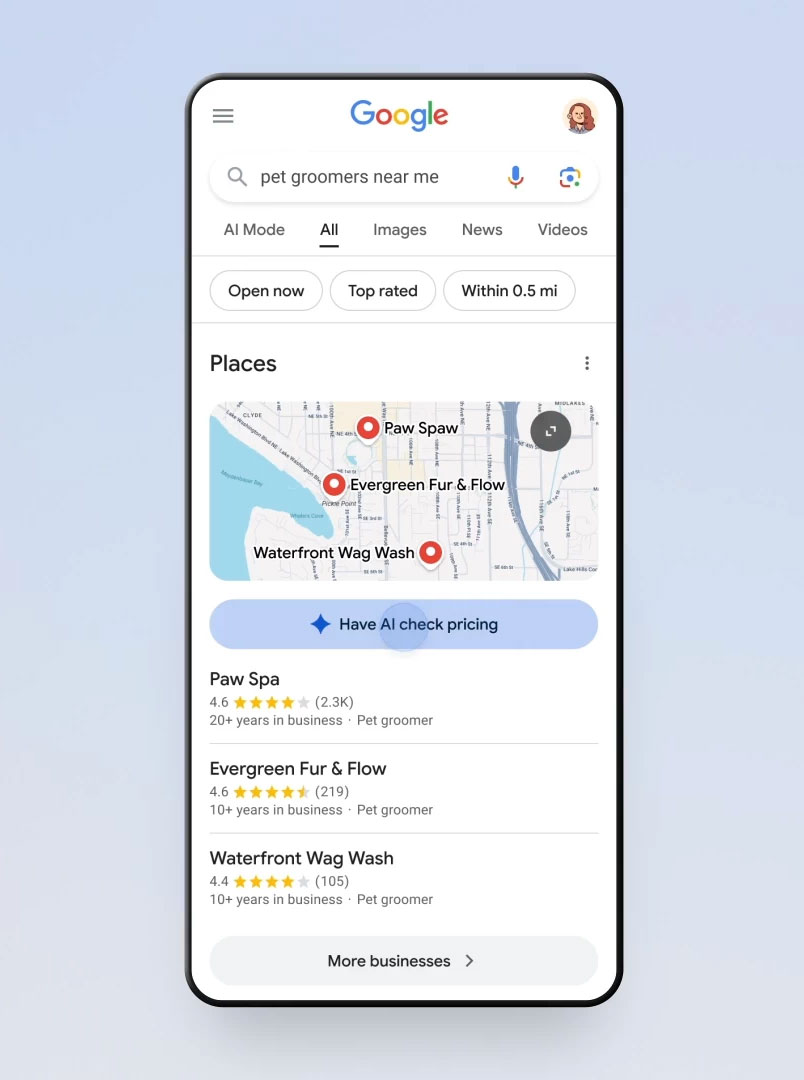Start voice search with the microphone
Image resolution: width=804 pixels, height=1080 pixels.
click(x=515, y=177)
